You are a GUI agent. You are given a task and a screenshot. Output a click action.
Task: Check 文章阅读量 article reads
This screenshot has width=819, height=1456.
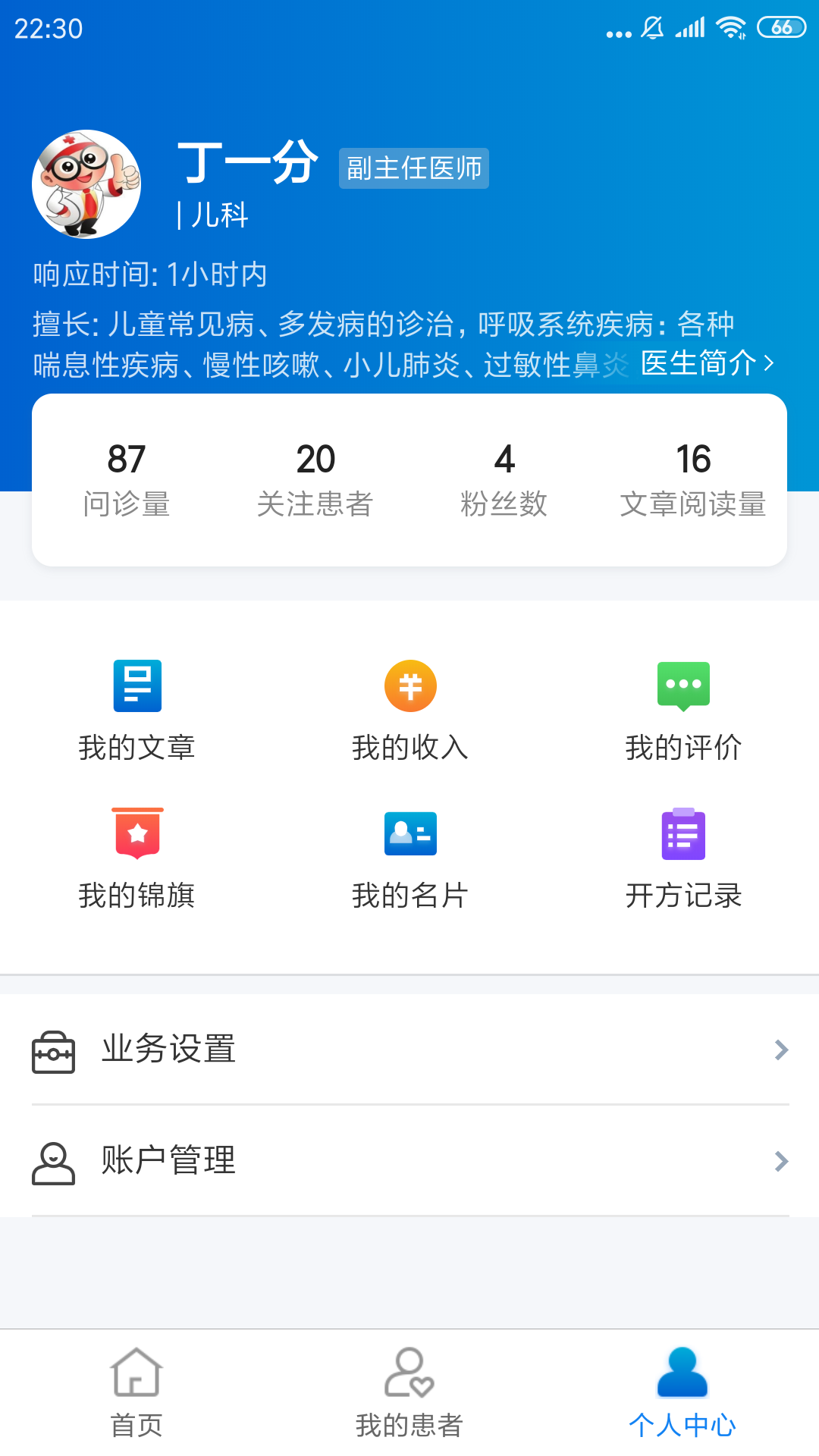pos(693,480)
